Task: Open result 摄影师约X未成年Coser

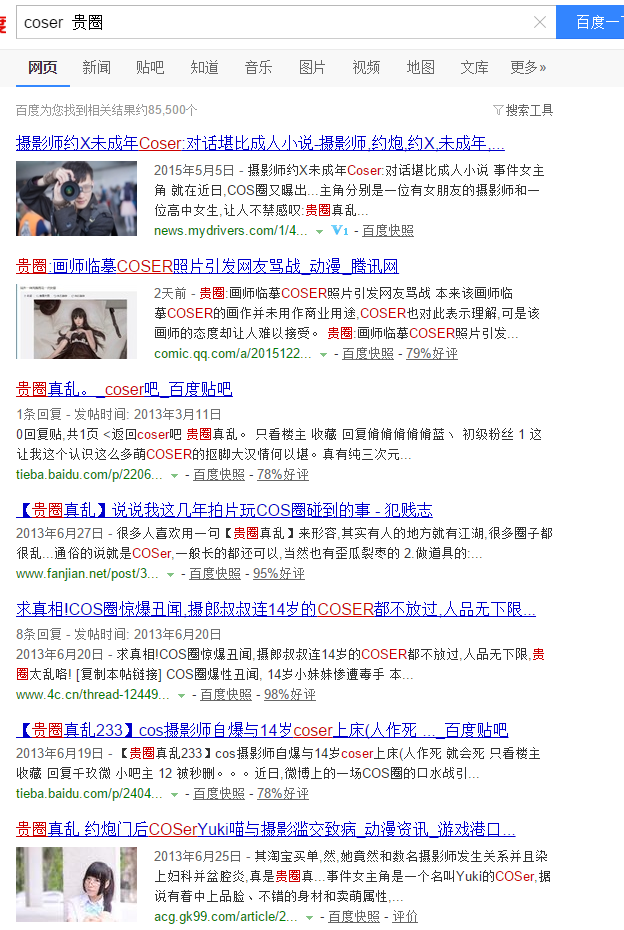Action: (260, 143)
